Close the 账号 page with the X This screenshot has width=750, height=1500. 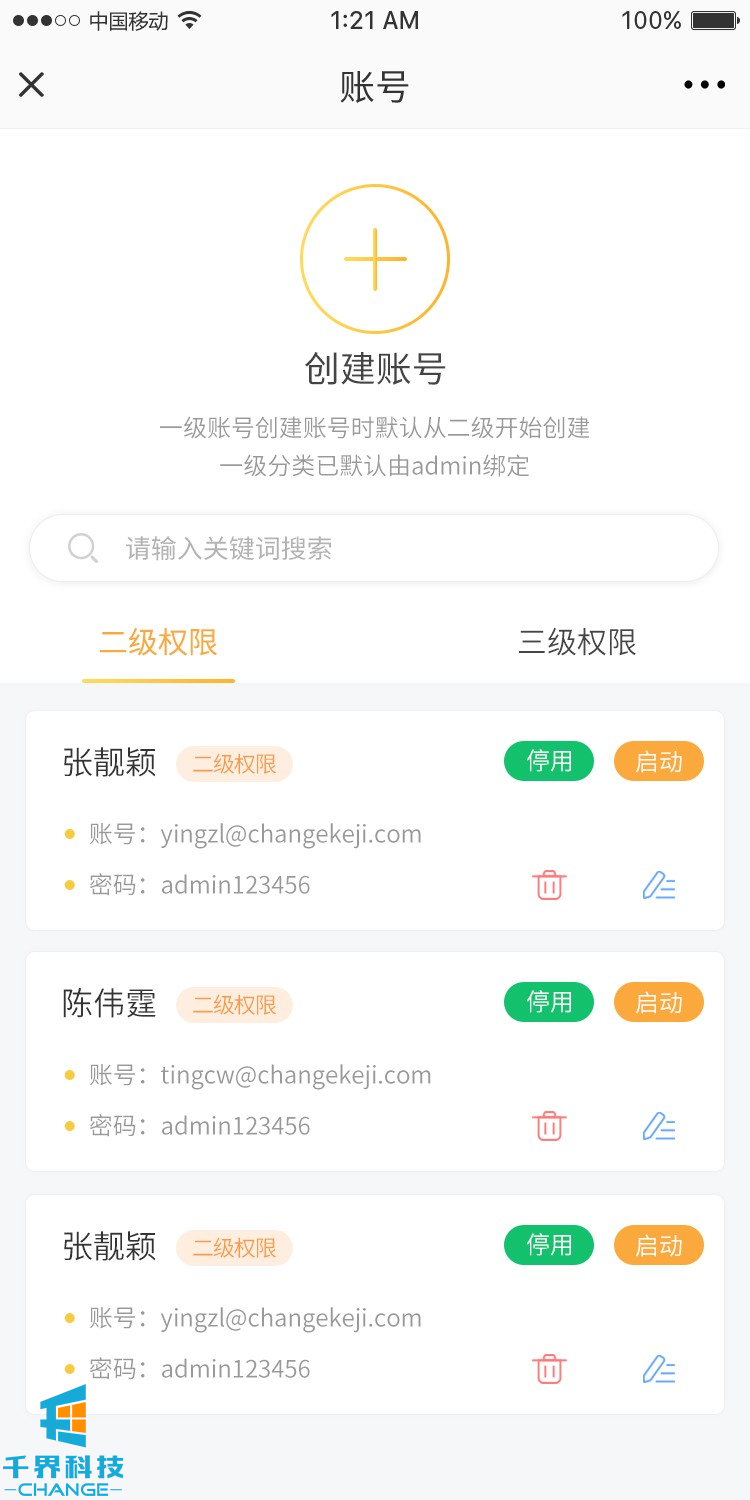pos(32,85)
